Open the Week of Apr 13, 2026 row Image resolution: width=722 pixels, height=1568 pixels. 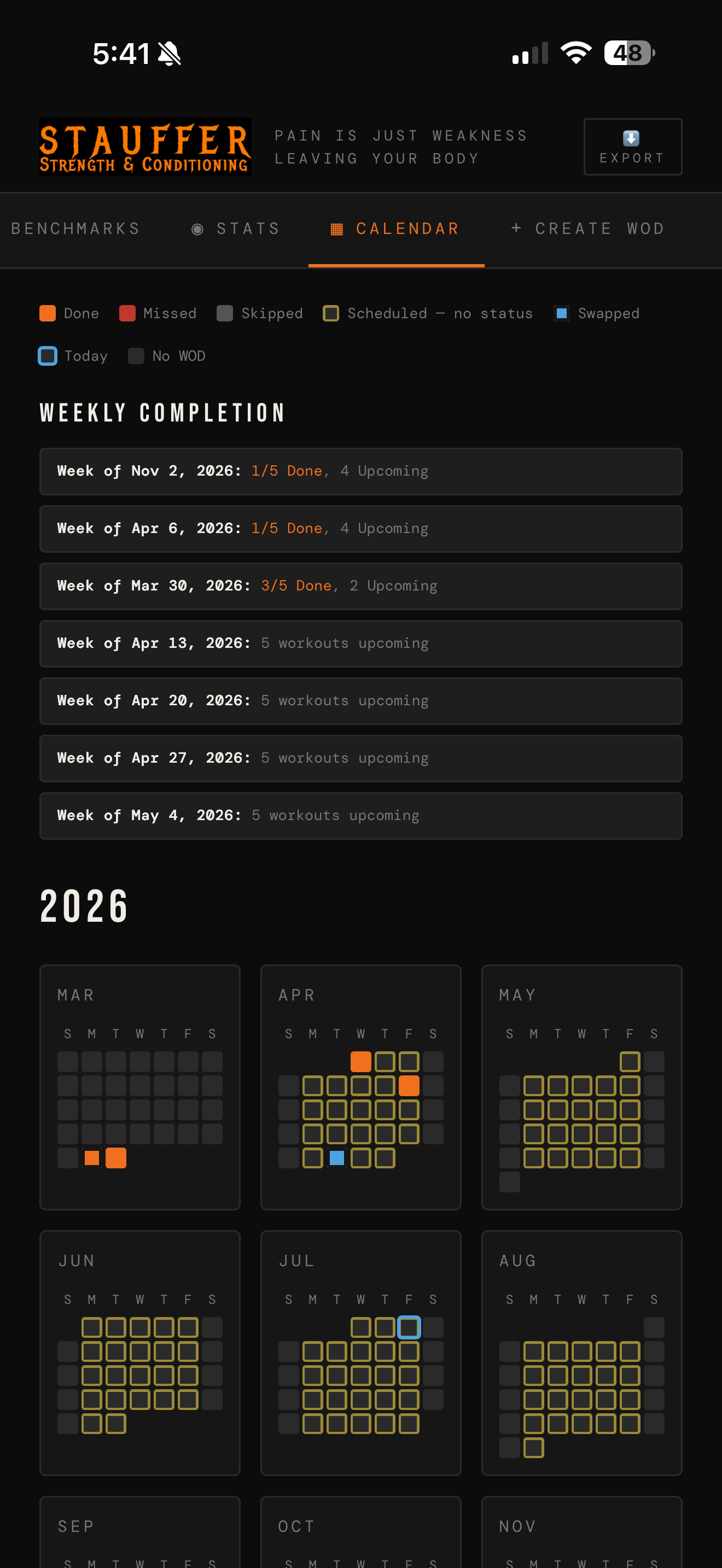[361, 643]
